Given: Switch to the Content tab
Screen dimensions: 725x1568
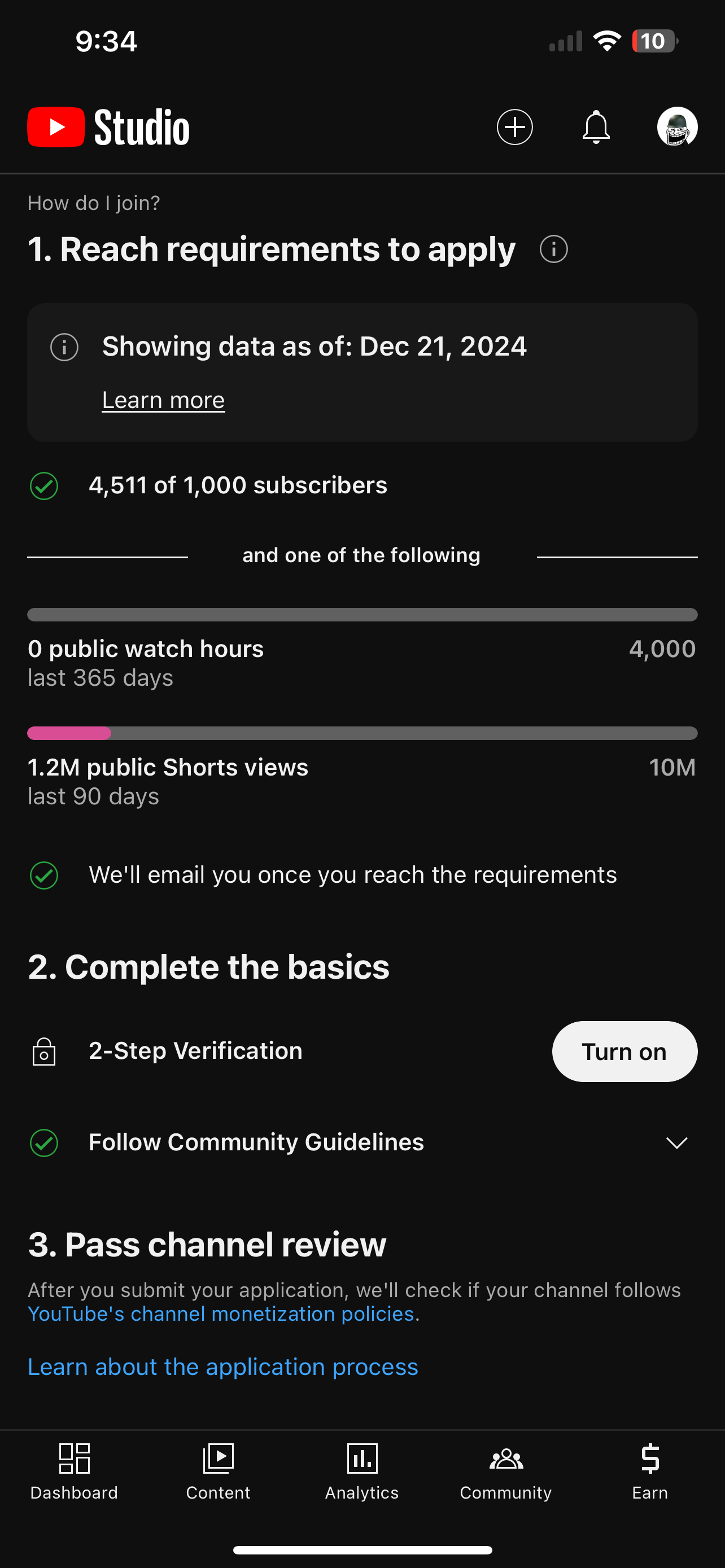Looking at the screenshot, I should coord(218,1472).
